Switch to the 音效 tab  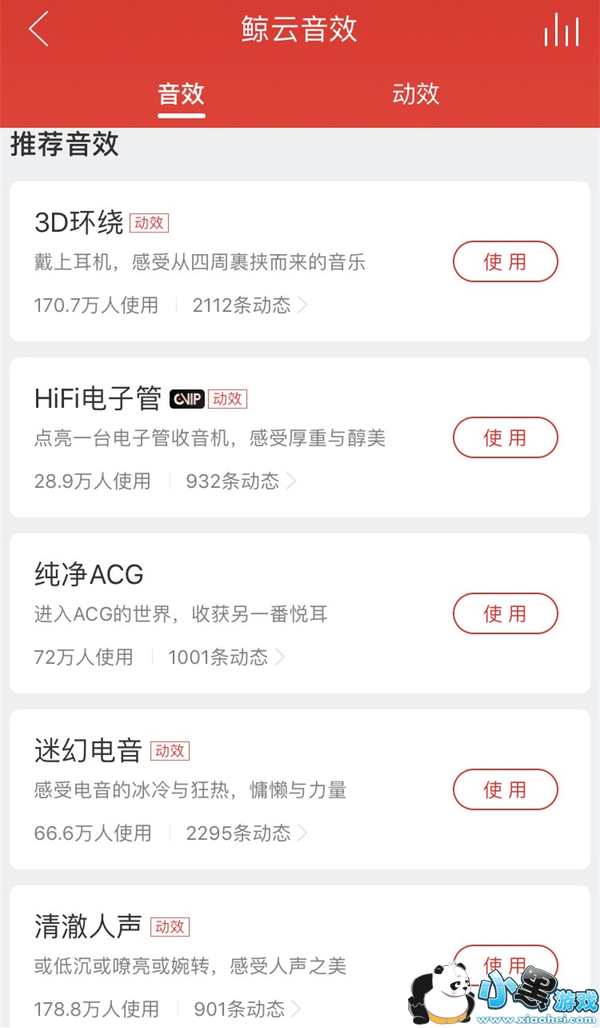tap(181, 95)
